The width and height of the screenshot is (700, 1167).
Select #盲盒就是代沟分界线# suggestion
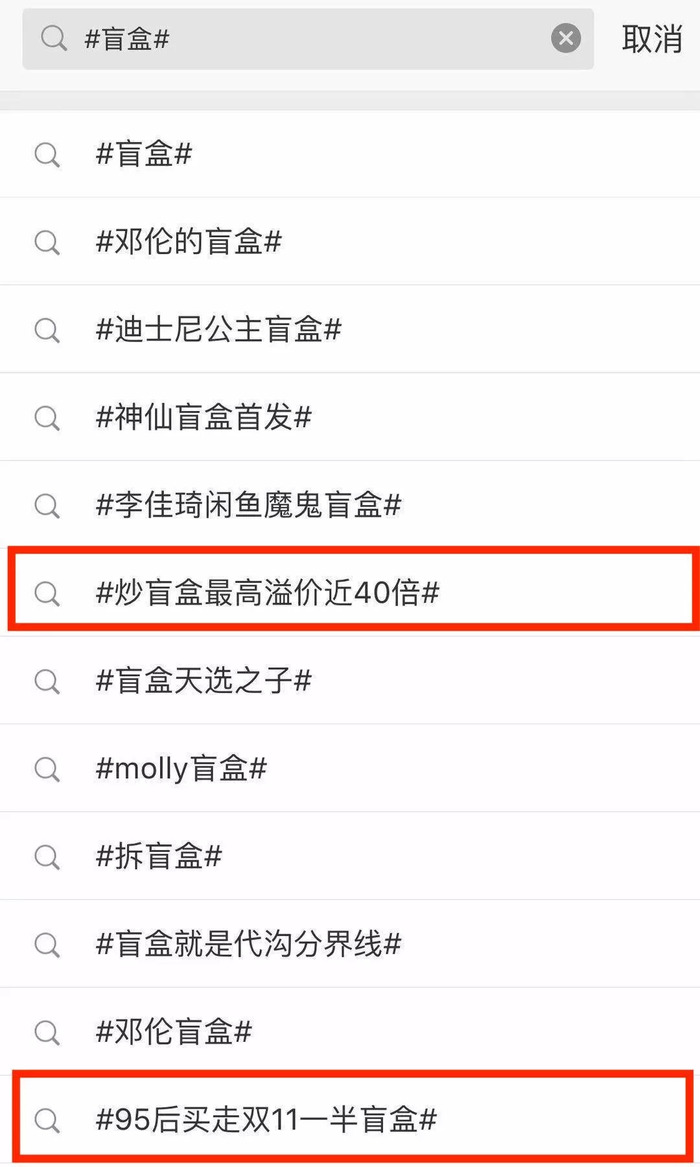point(350,944)
